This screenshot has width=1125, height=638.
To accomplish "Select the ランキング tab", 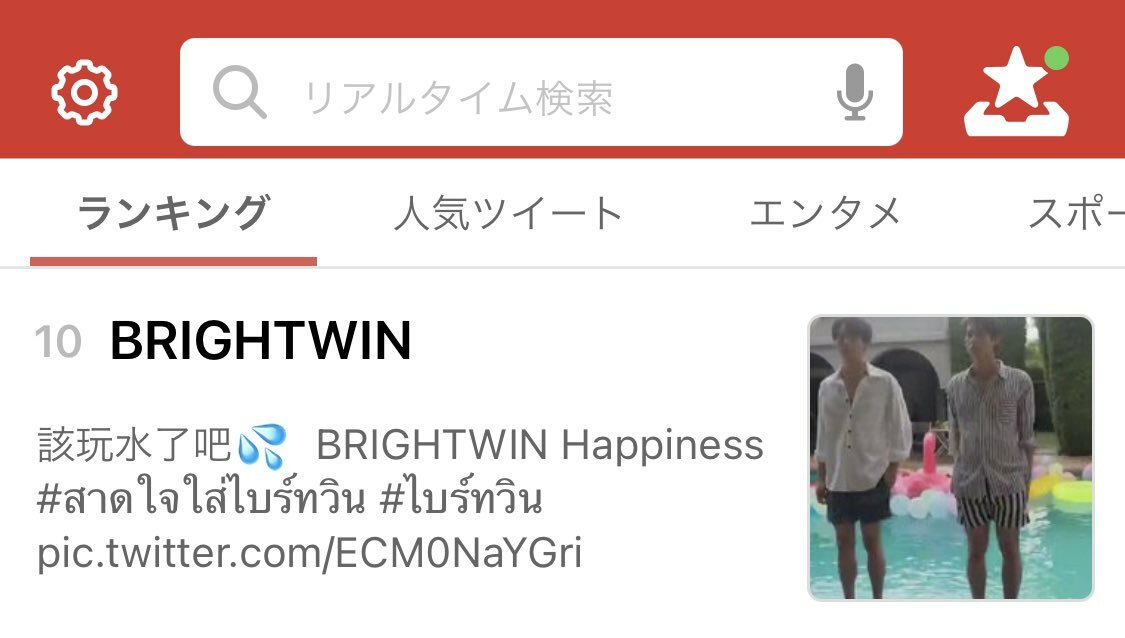I will (x=173, y=214).
